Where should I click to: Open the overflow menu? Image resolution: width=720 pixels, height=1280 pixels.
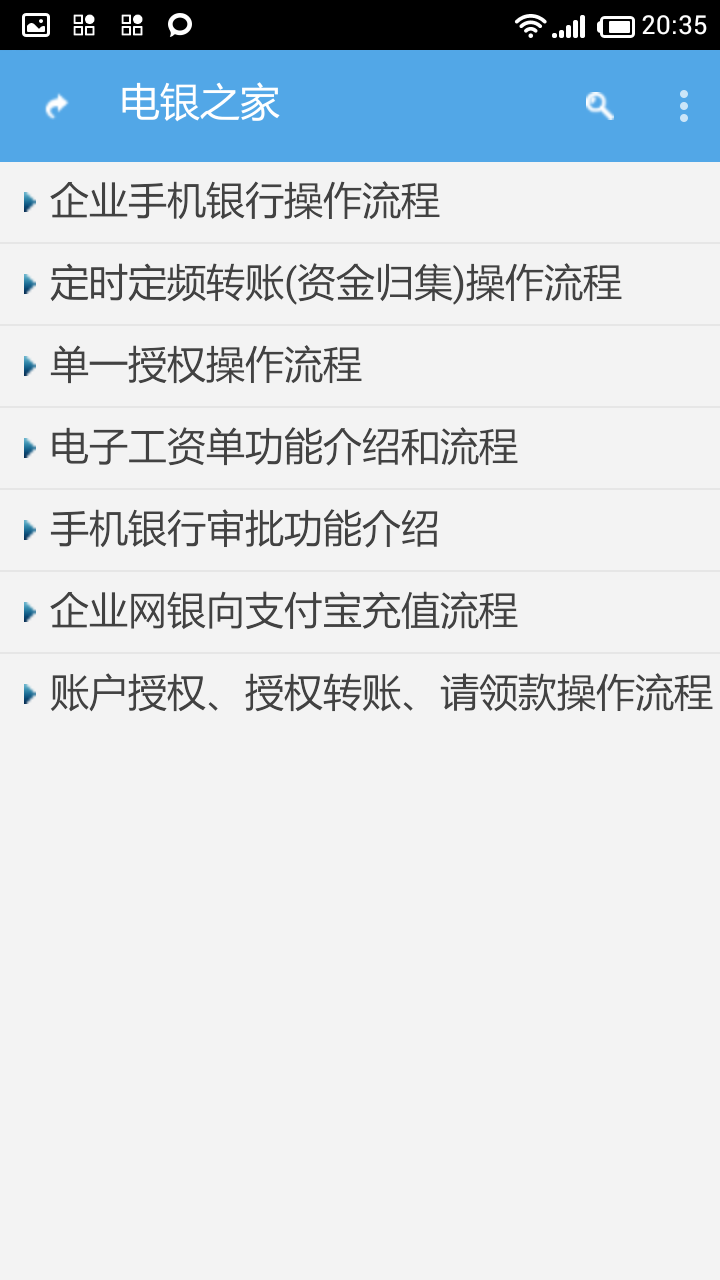coord(684,105)
